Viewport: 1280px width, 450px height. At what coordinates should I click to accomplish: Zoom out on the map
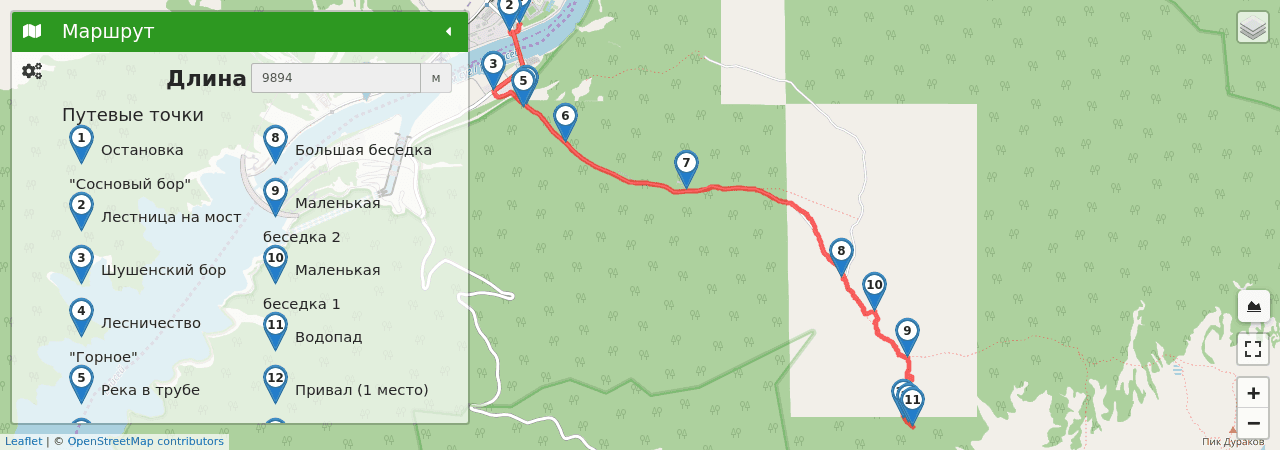[x=1253, y=423]
